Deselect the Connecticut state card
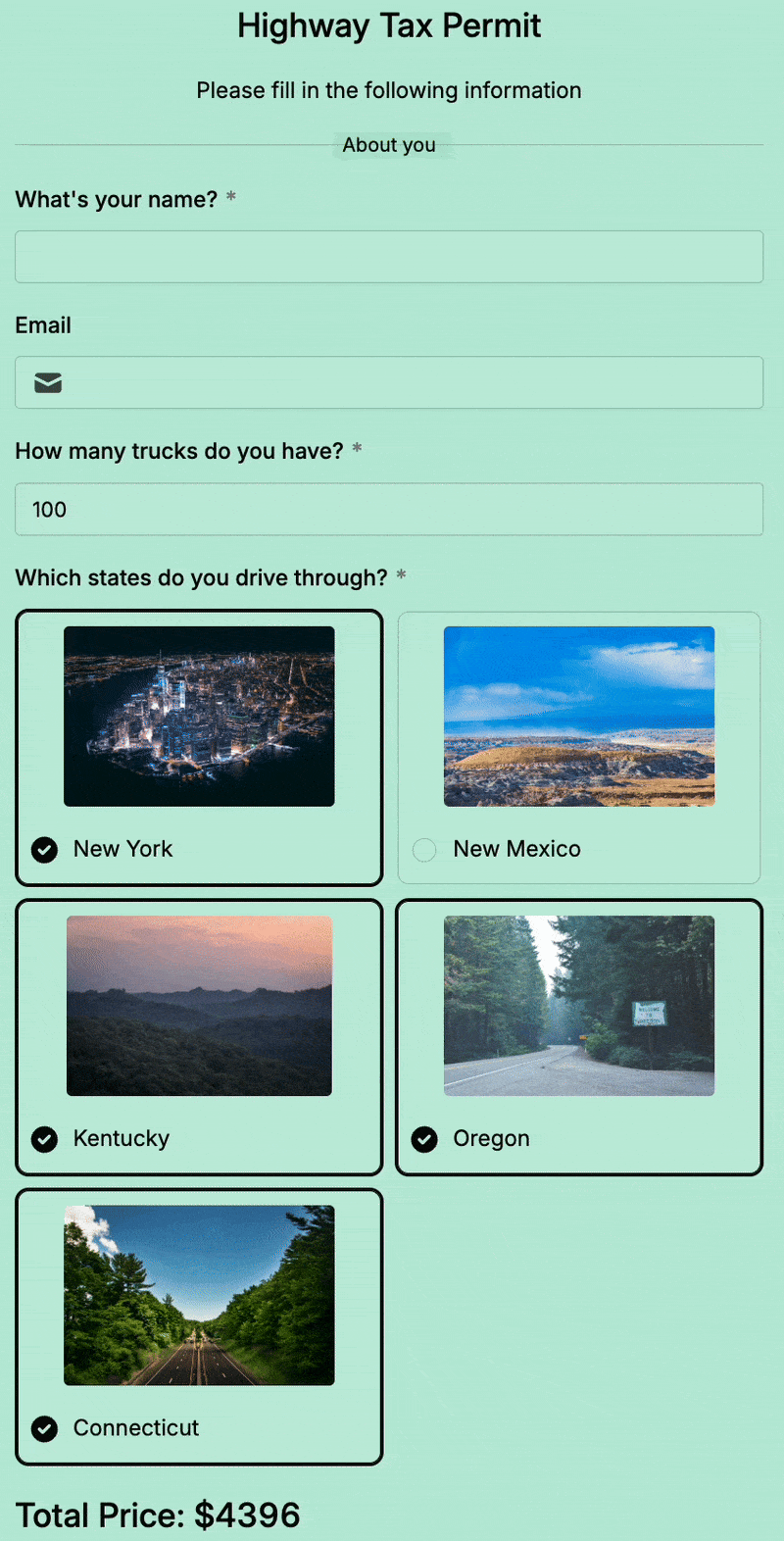Viewport: 784px width, 1541px height. pos(199,1325)
